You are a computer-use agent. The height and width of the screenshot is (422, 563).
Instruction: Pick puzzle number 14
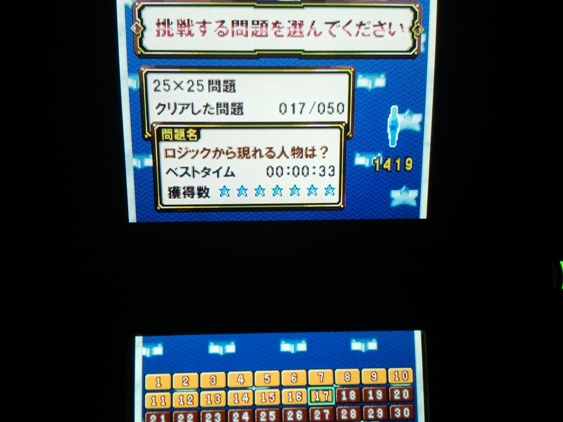[240, 398]
